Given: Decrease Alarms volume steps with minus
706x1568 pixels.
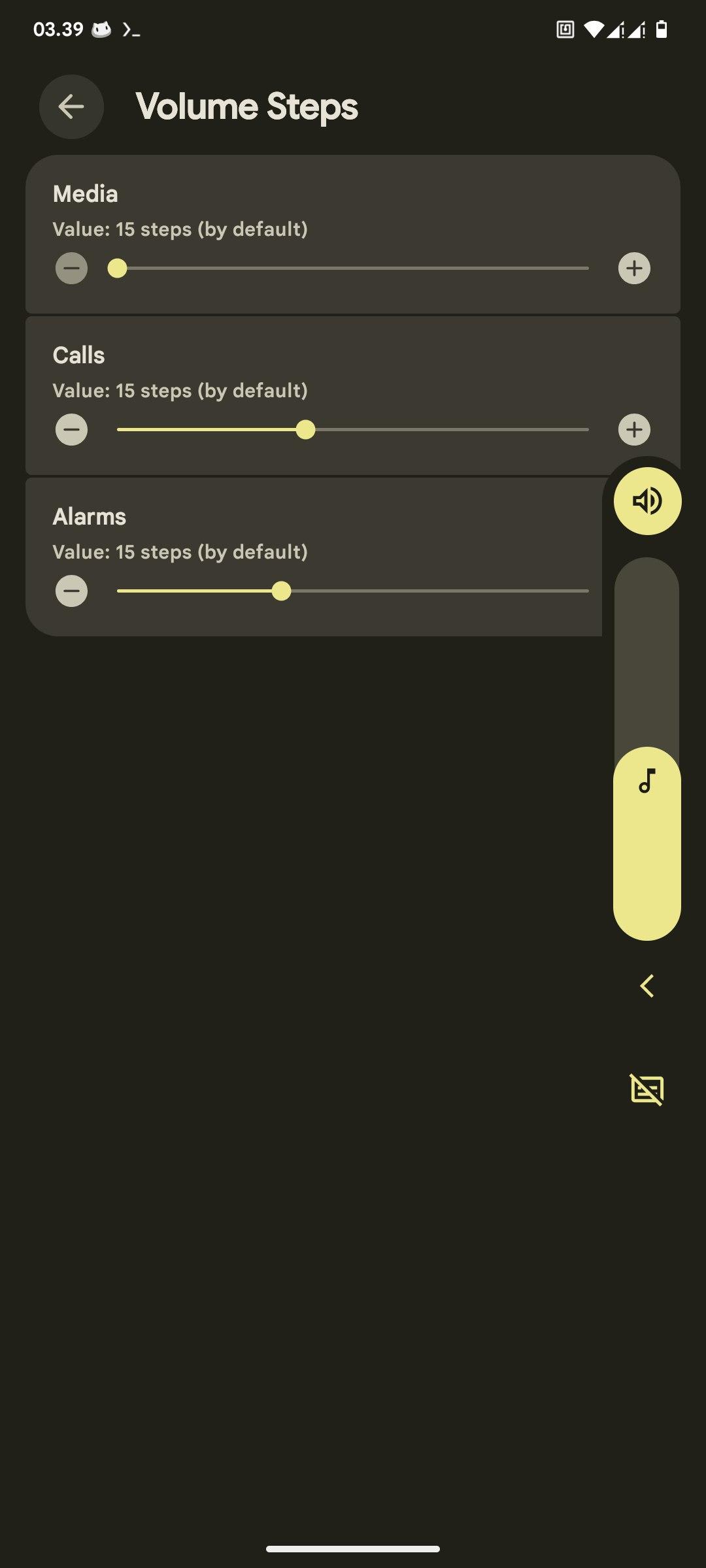Looking at the screenshot, I should [71, 591].
